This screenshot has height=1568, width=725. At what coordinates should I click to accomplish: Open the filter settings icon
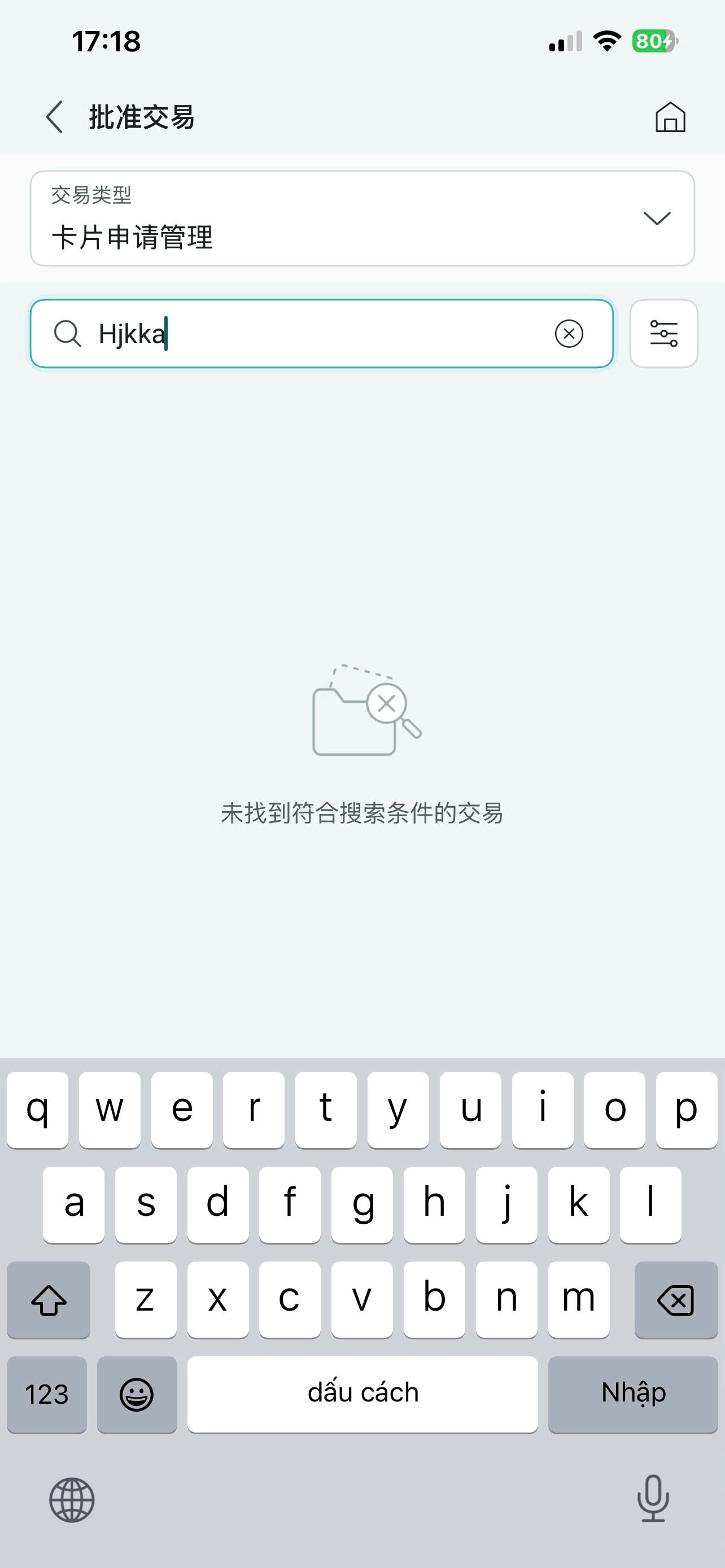tap(663, 334)
